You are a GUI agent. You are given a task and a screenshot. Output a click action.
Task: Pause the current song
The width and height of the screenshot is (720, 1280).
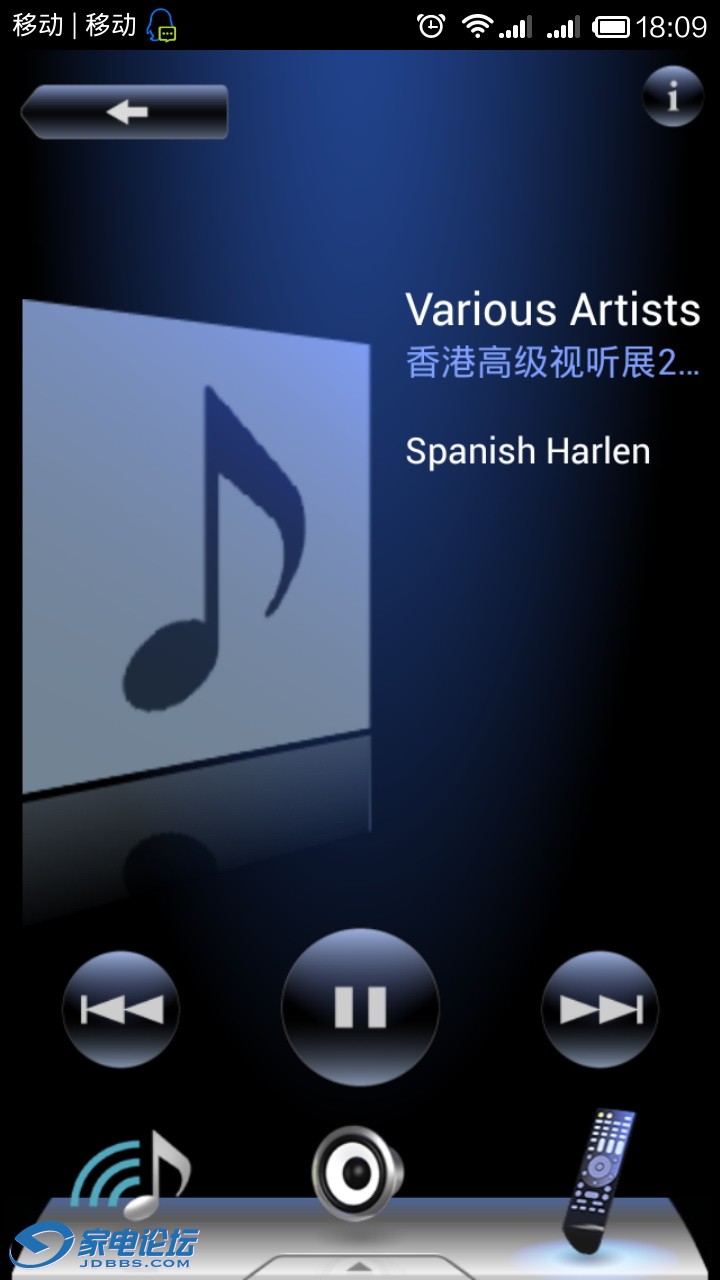coord(360,1007)
